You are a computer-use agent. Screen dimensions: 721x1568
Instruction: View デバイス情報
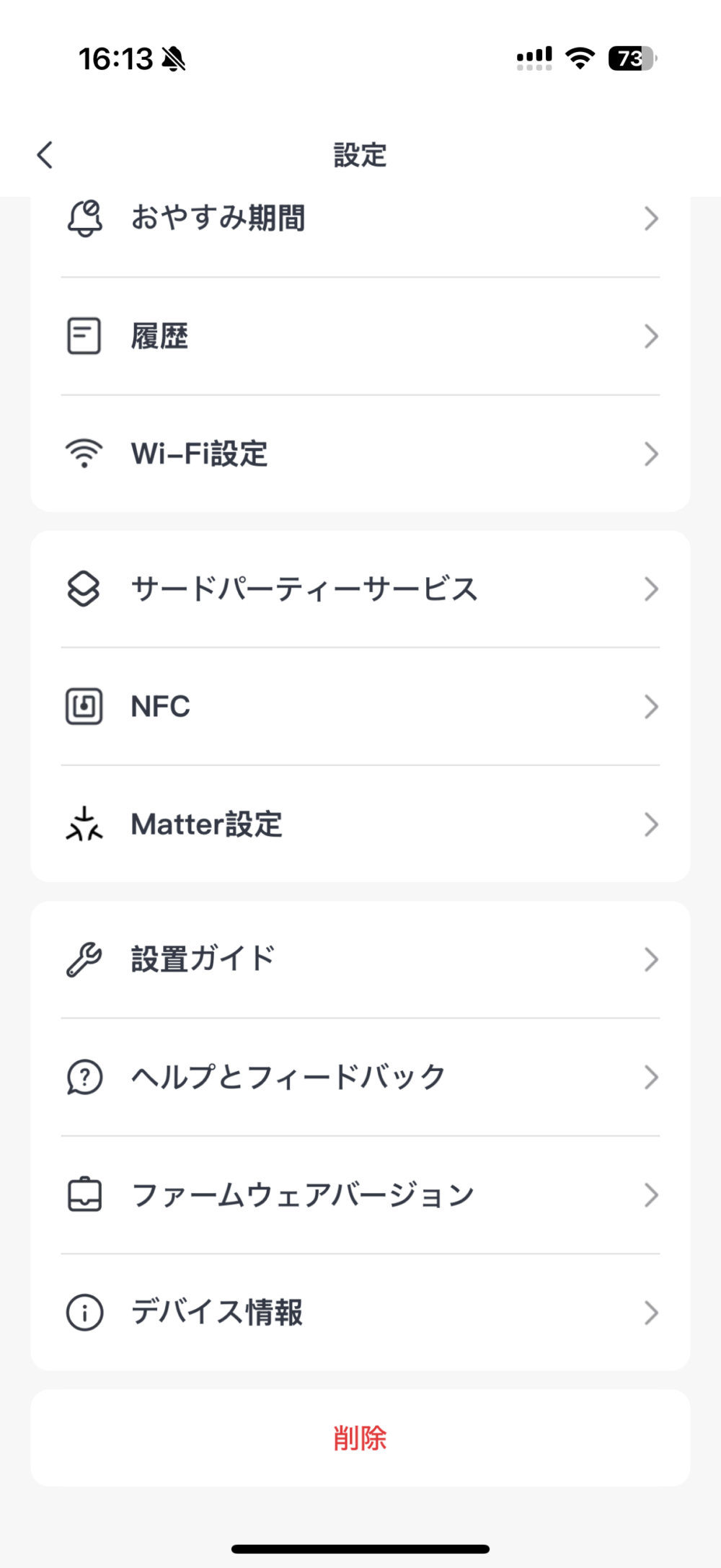(x=360, y=1313)
